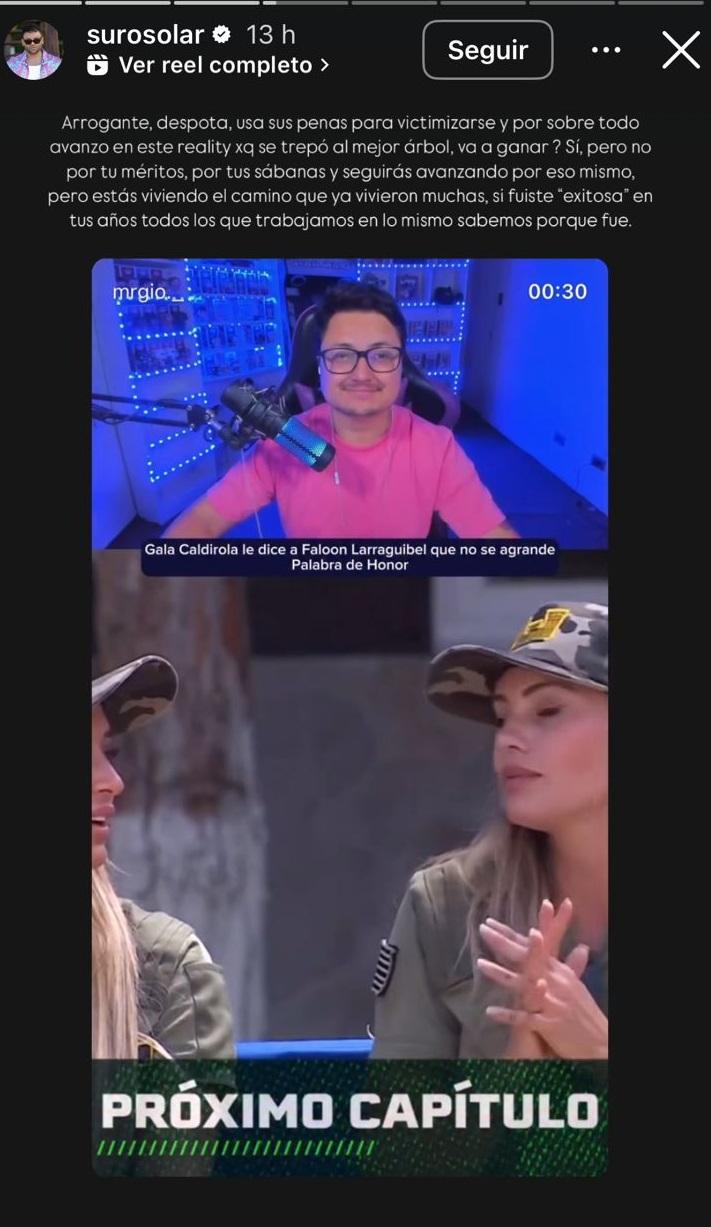Screen dimensions: 711x1227
Task: Close the story viewer
Action: pos(681,50)
